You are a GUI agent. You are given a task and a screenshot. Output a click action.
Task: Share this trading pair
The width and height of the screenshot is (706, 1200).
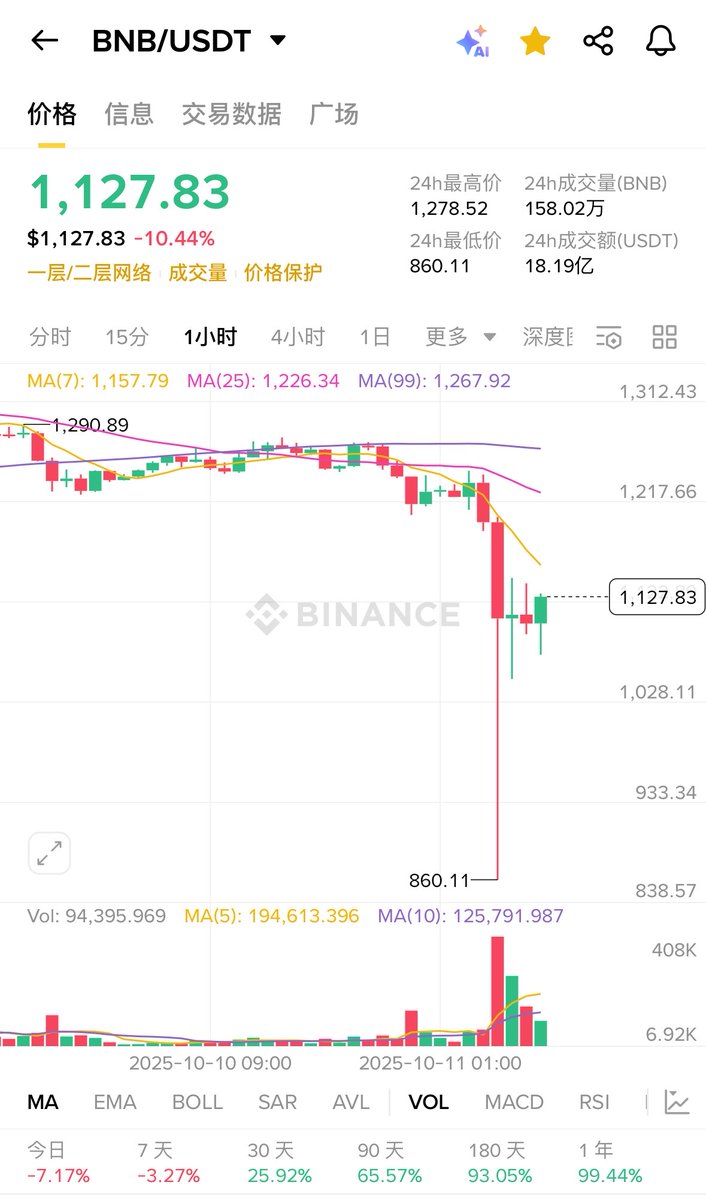598,41
